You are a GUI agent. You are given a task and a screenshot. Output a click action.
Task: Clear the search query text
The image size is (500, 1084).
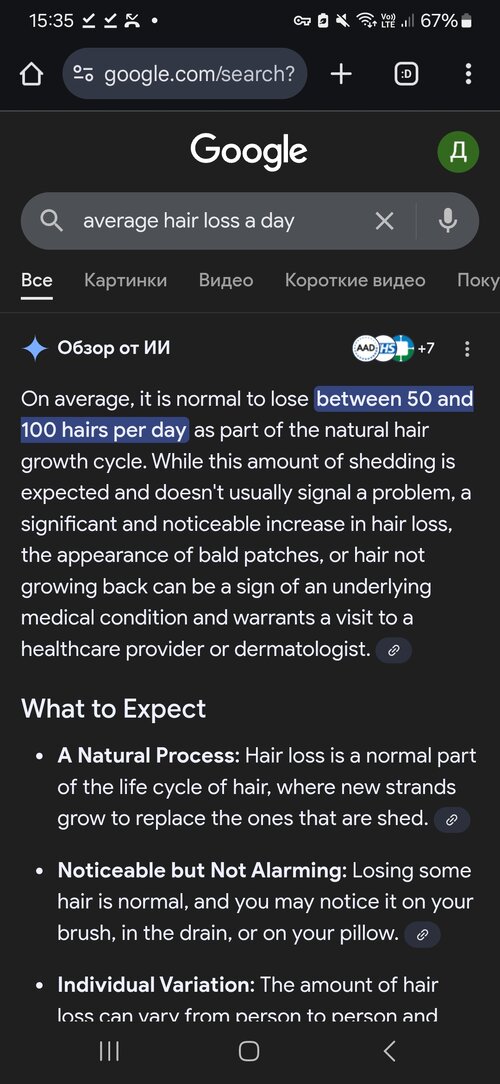[385, 221]
